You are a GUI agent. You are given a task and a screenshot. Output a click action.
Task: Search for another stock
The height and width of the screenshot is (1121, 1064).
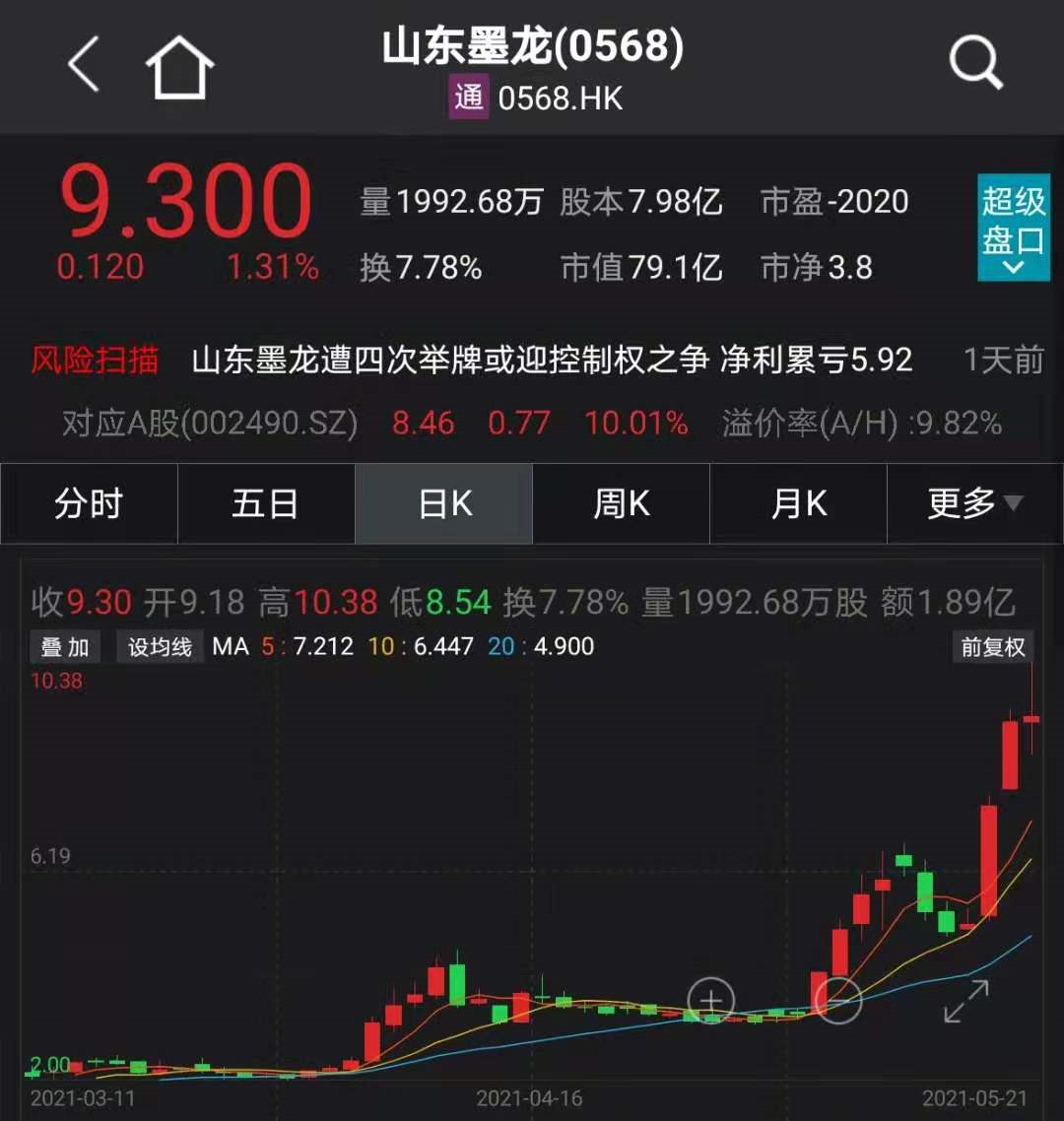pos(975,64)
